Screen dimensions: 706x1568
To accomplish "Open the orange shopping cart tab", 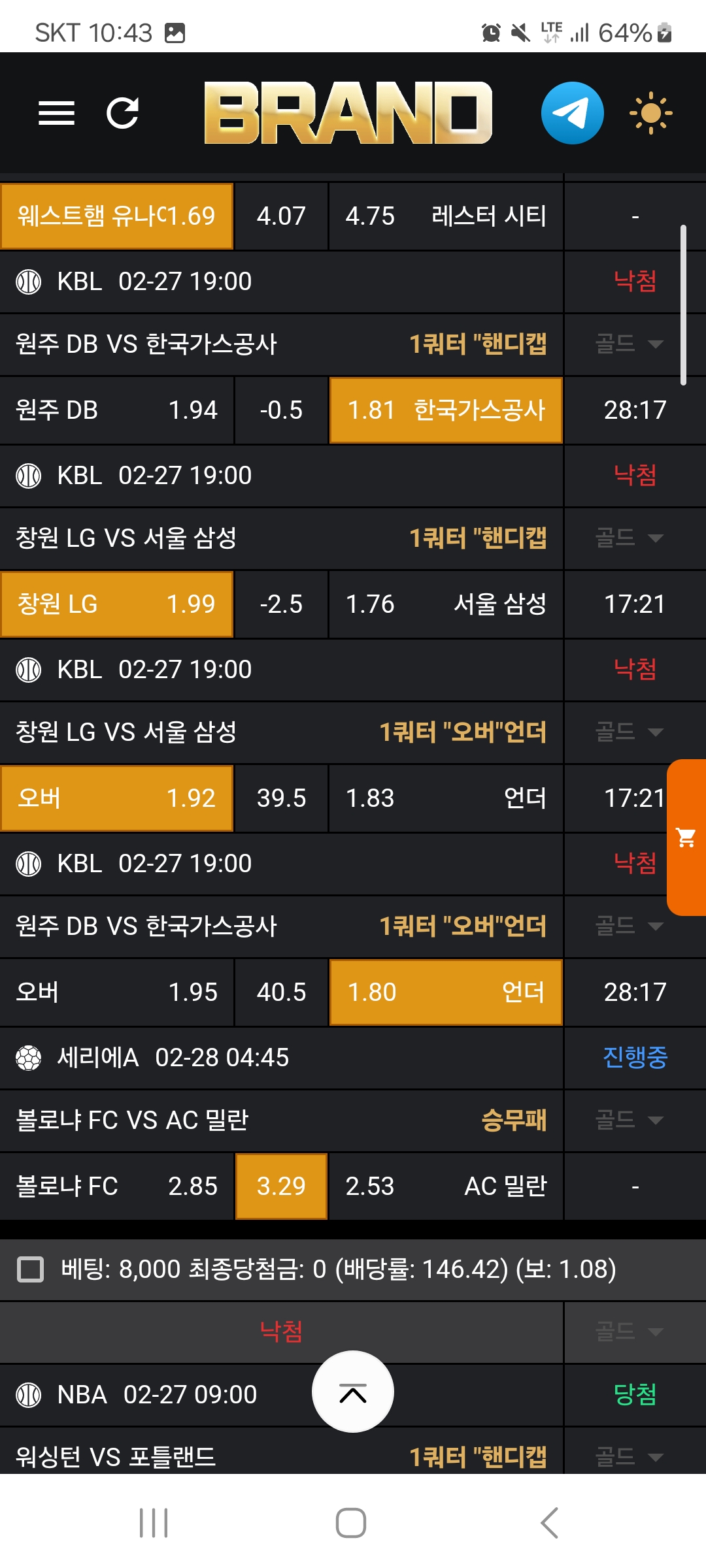I will 686,837.
